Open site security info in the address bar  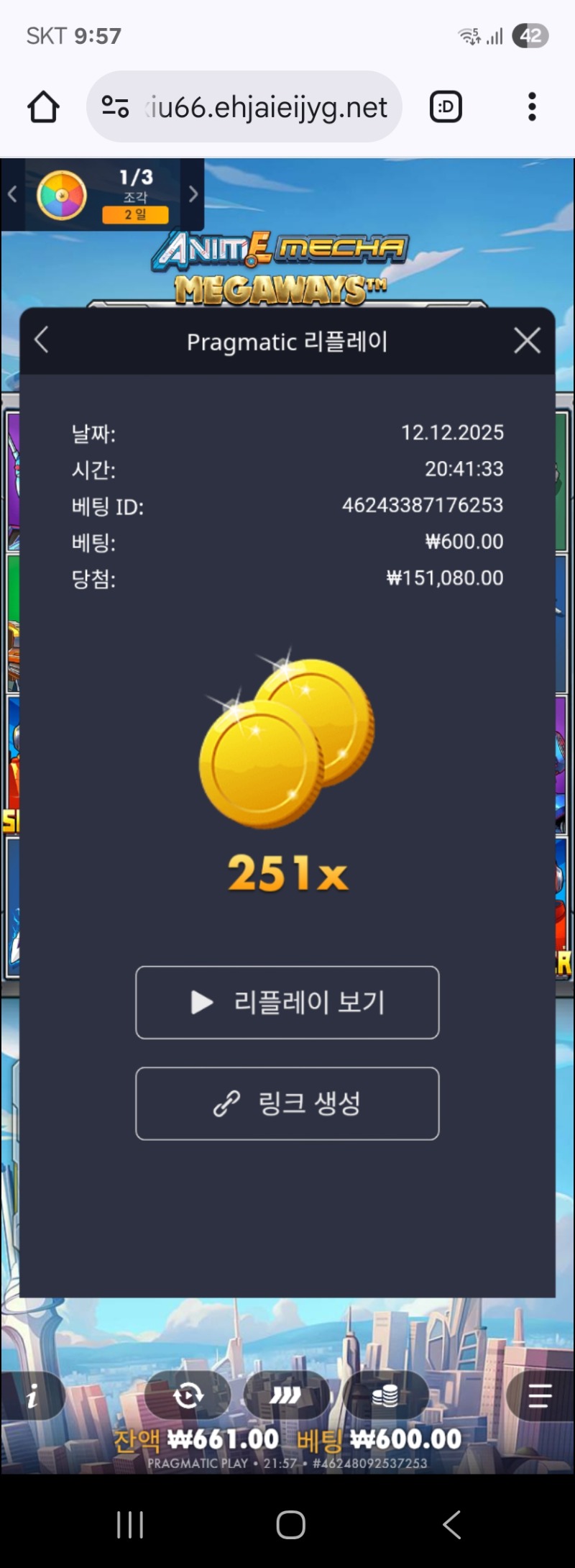117,106
